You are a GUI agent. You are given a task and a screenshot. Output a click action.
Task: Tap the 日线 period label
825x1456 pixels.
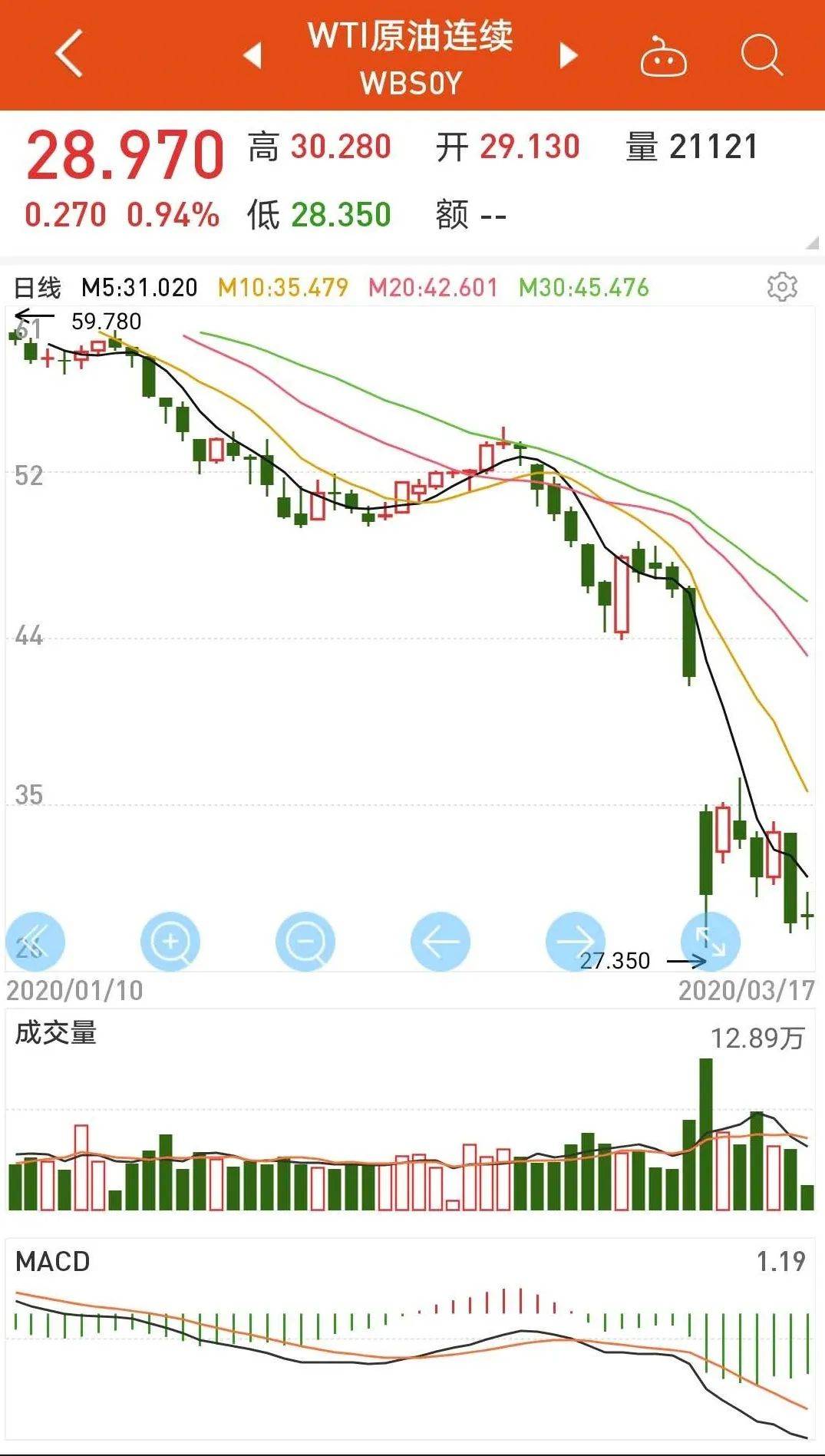38,288
